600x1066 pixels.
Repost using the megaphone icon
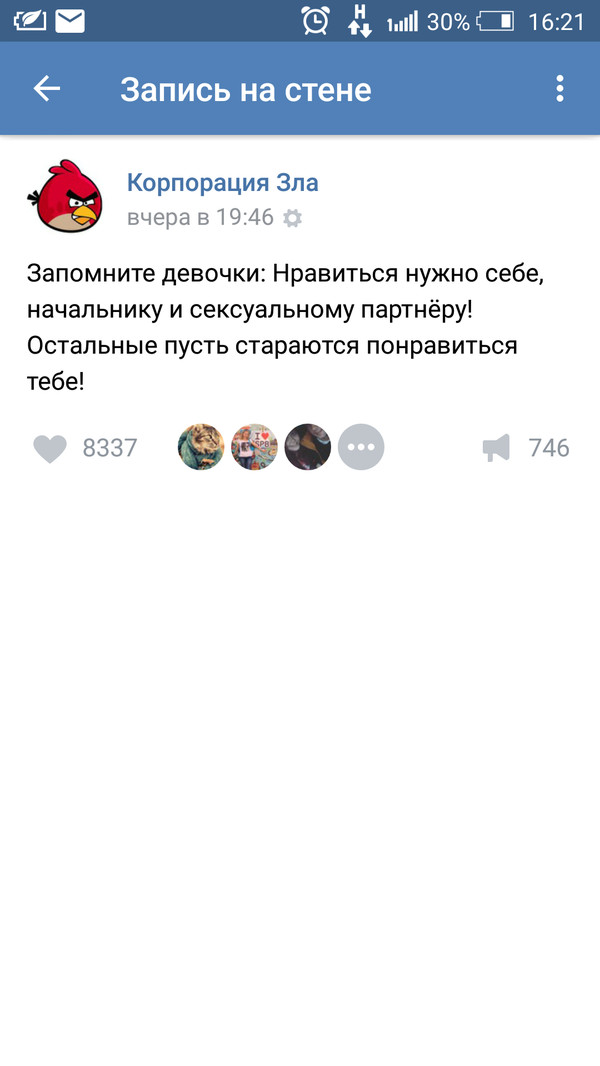(497, 448)
